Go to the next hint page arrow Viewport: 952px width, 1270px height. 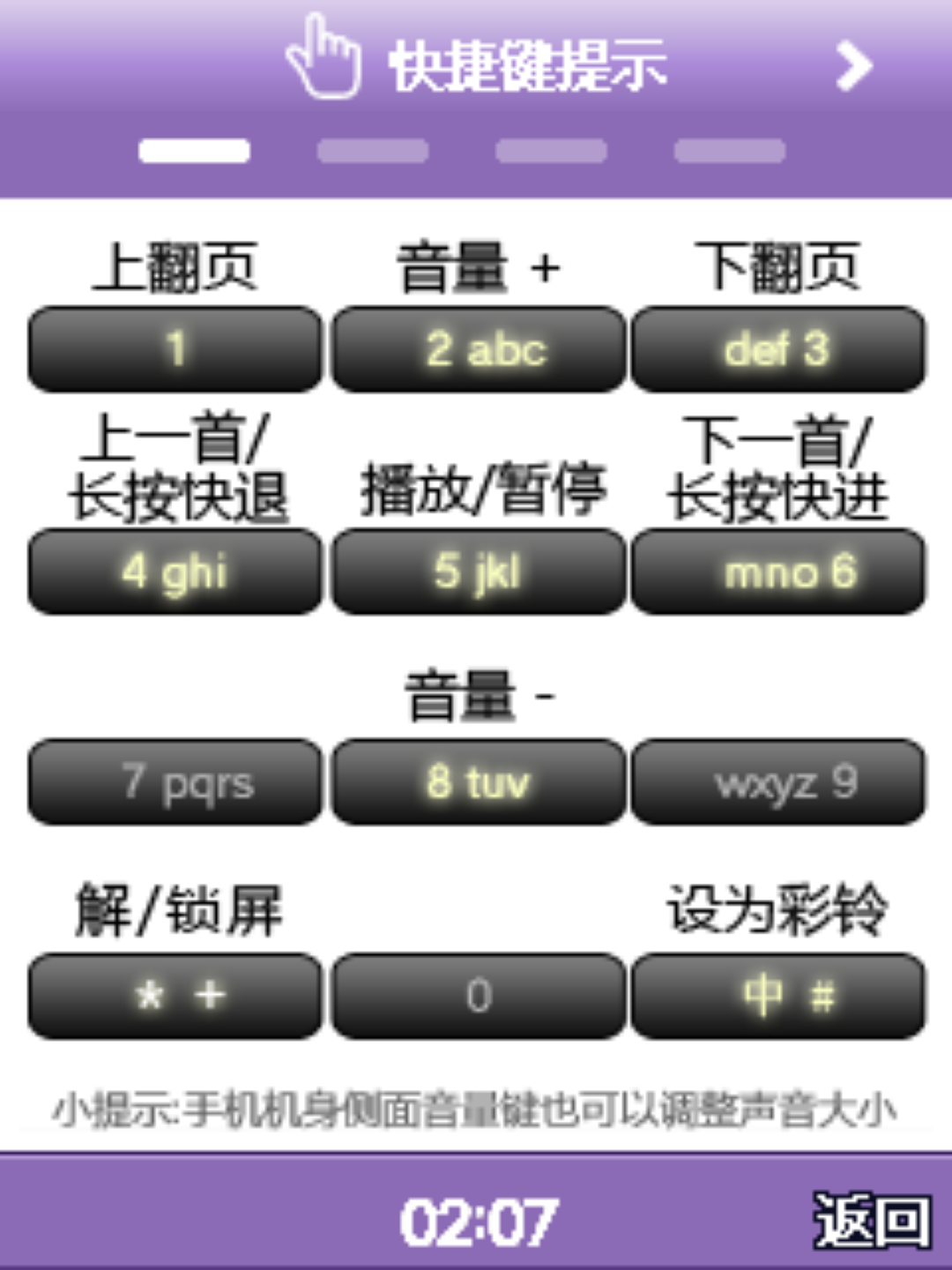[x=853, y=65]
